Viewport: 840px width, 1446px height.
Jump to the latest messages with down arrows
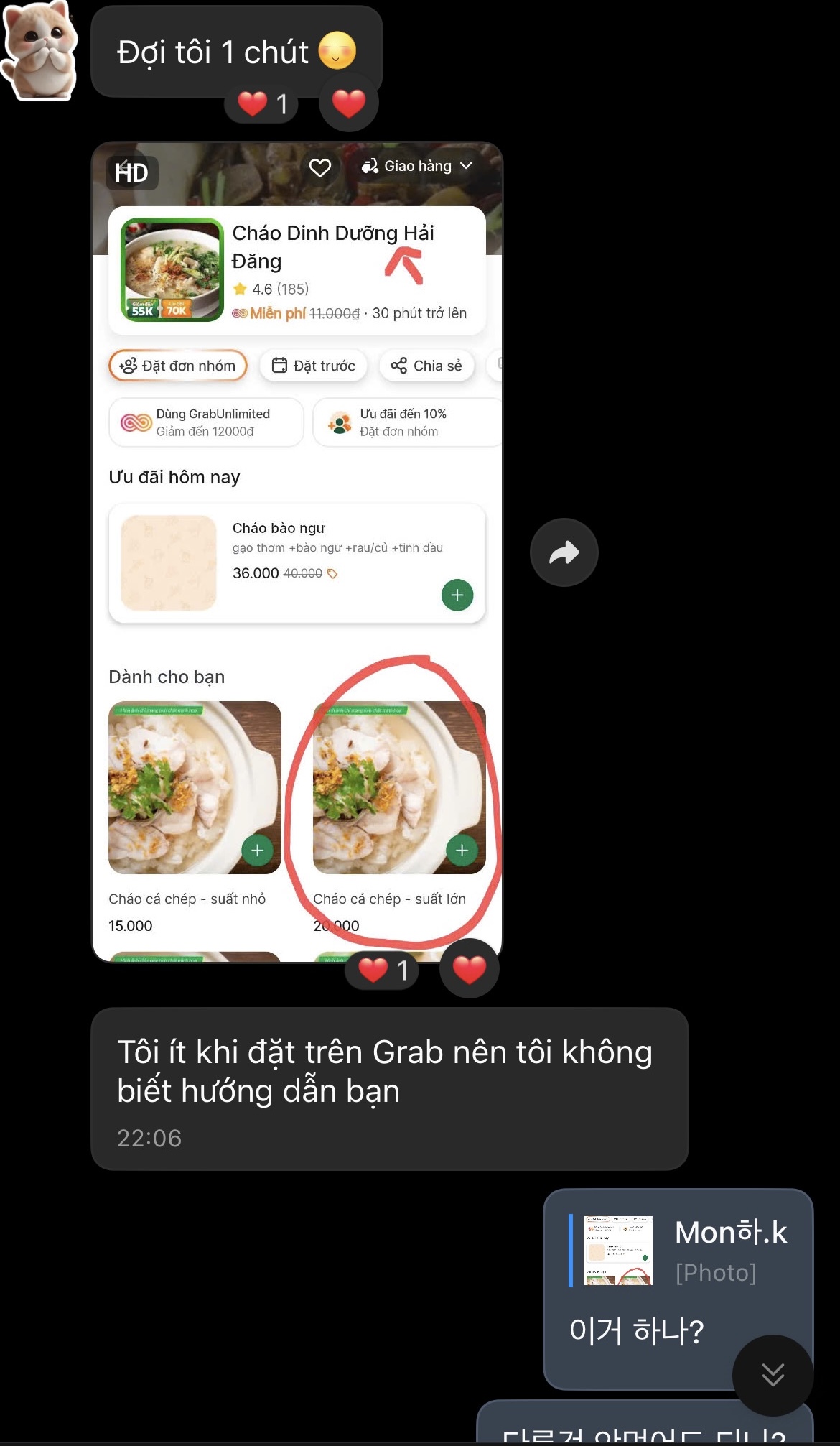(x=773, y=1375)
